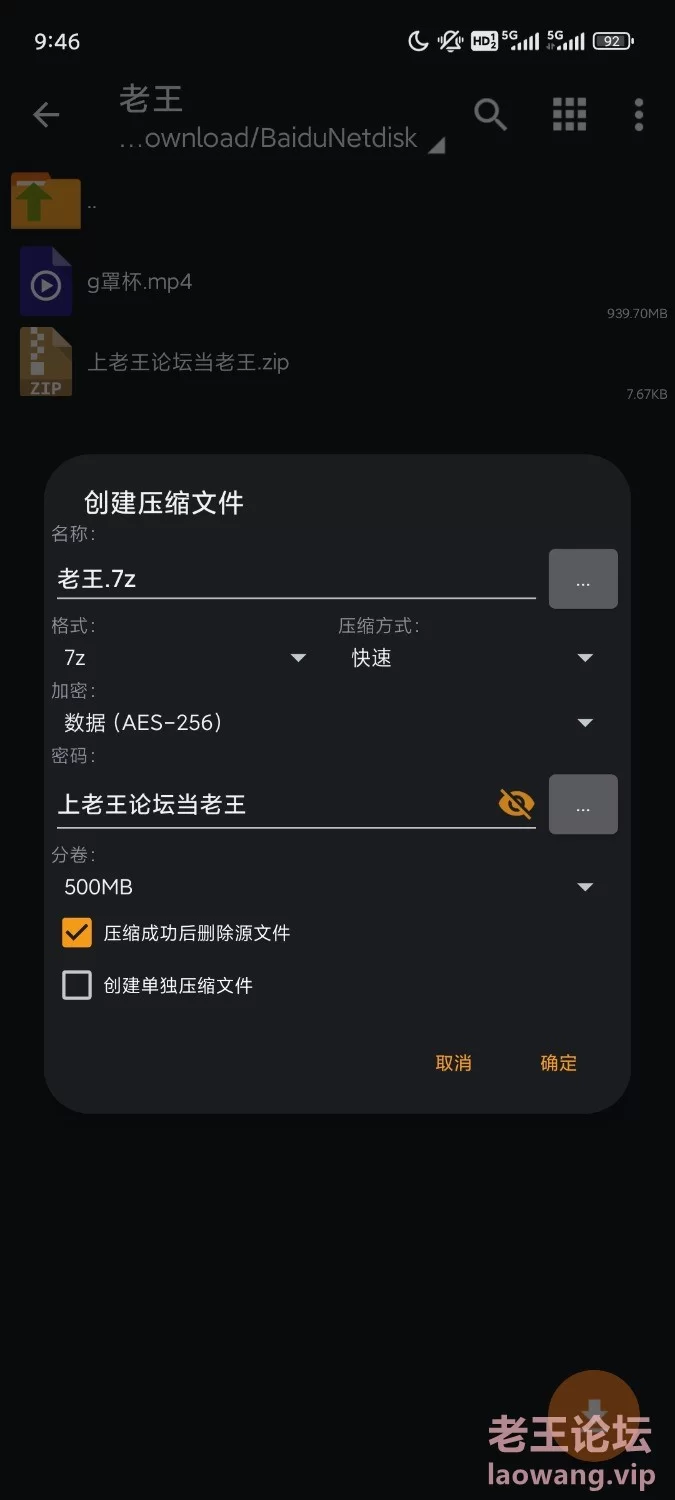Image resolution: width=675 pixels, height=1500 pixels.
Task: Tap the browse button beside the name field
Action: click(583, 579)
